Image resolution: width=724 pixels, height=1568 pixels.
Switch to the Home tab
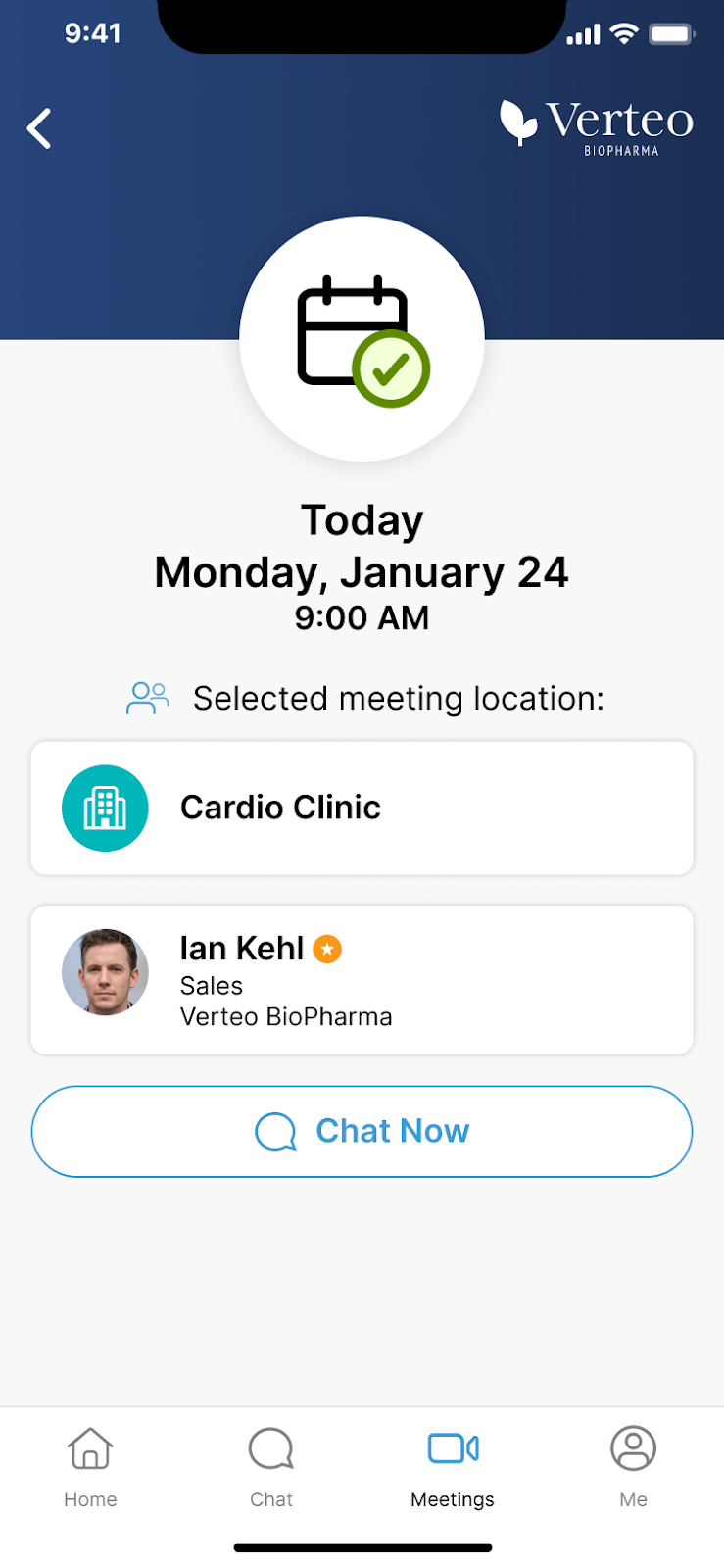[90, 1466]
